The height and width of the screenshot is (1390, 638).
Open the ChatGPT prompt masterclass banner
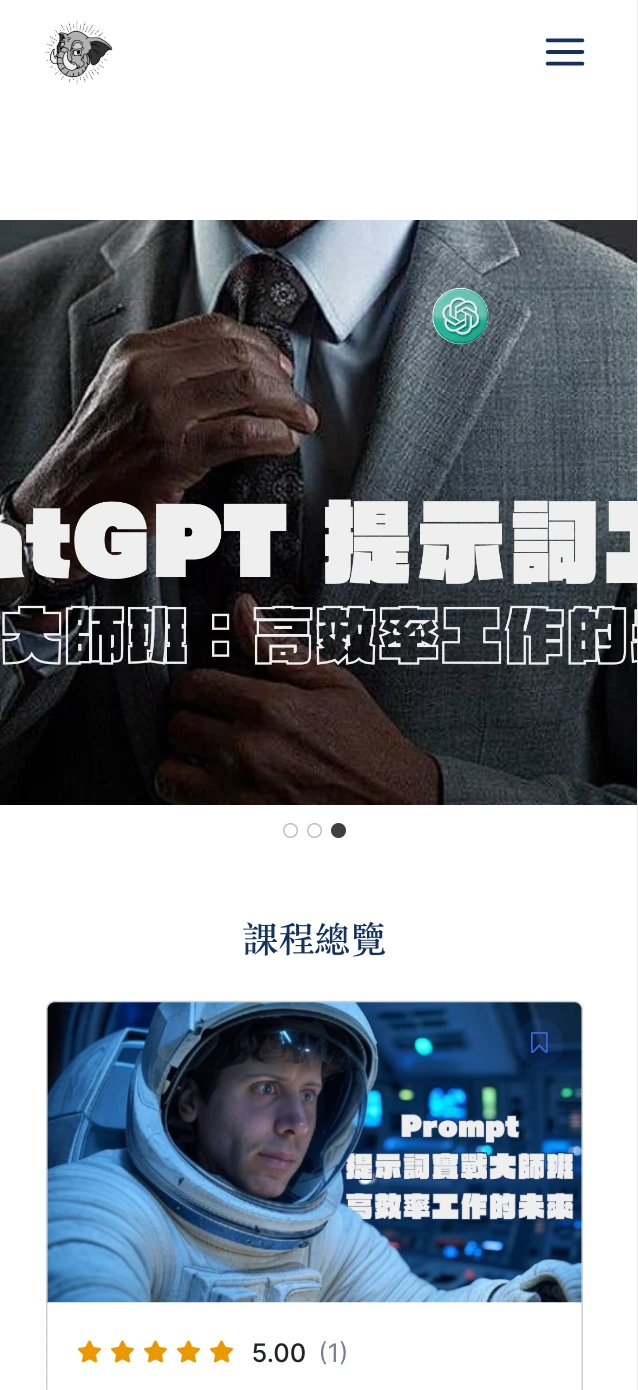pyautogui.click(x=318, y=512)
